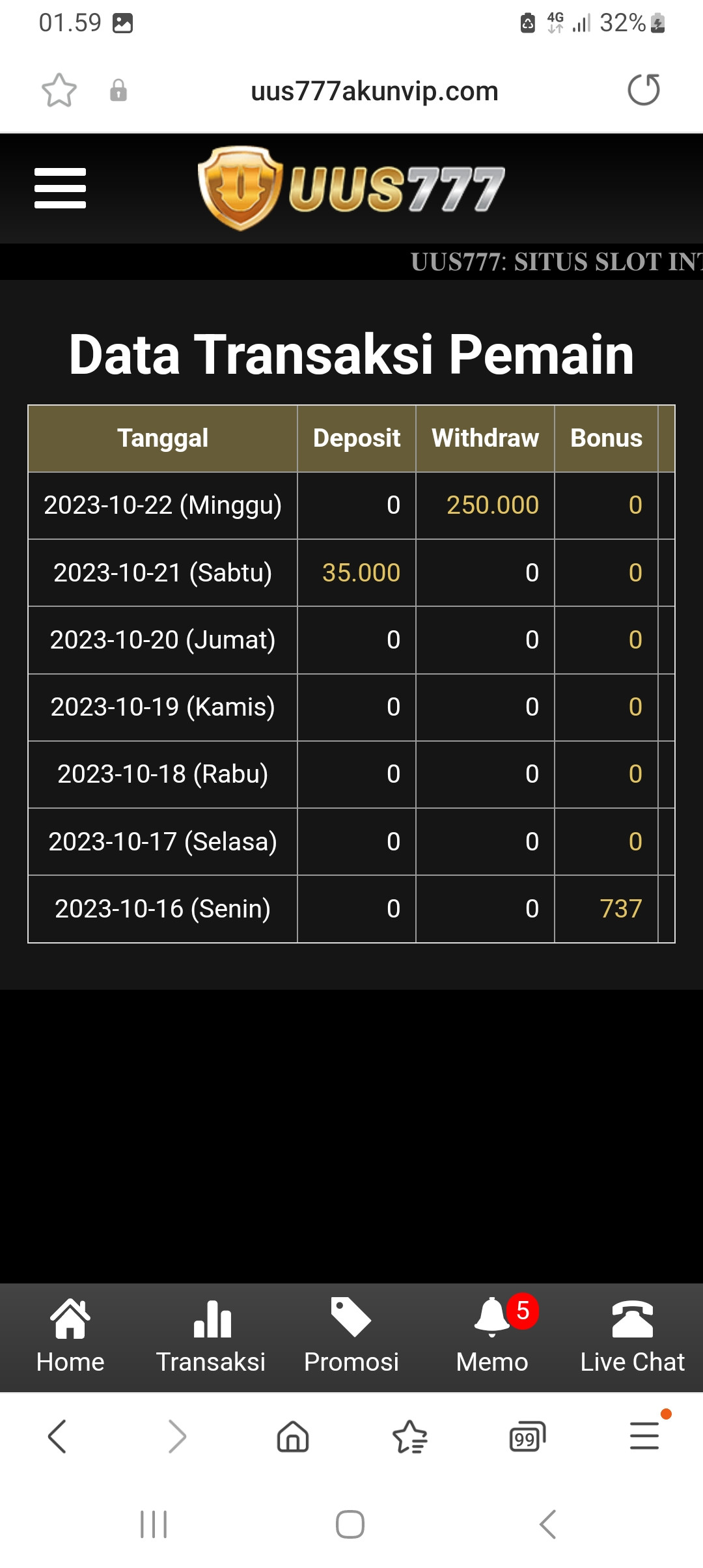This screenshot has height=1568, width=703.
Task: Open Memo notifications
Action: click(x=493, y=1337)
